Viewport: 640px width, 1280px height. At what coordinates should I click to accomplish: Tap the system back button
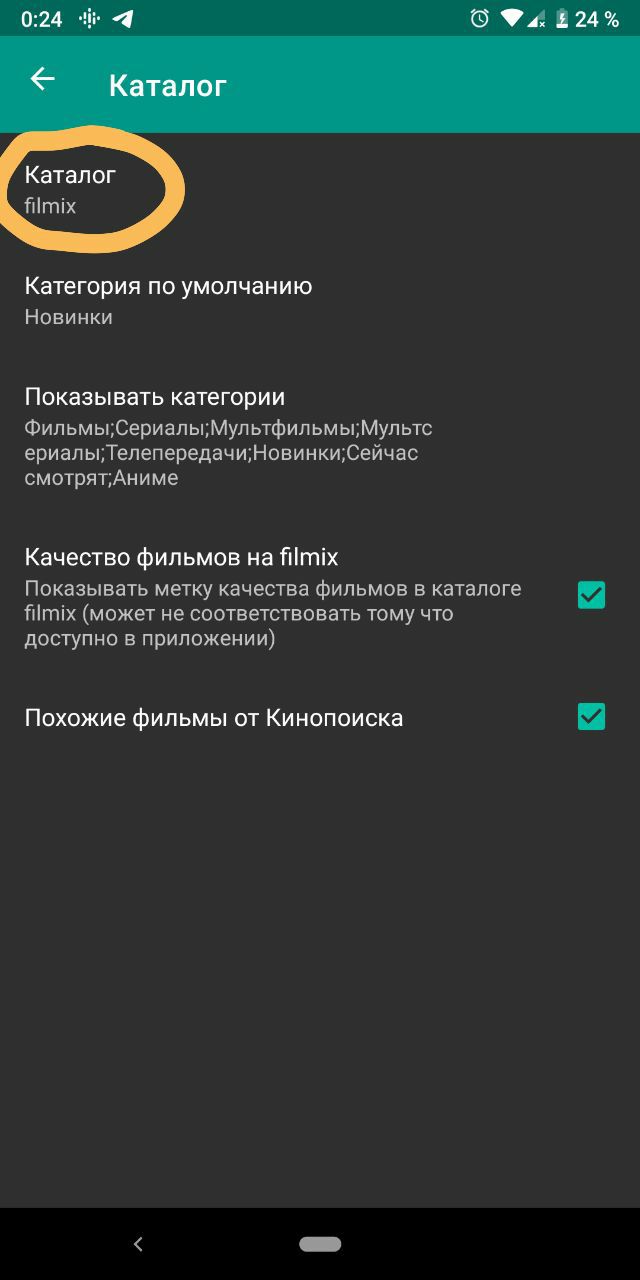tap(138, 1244)
